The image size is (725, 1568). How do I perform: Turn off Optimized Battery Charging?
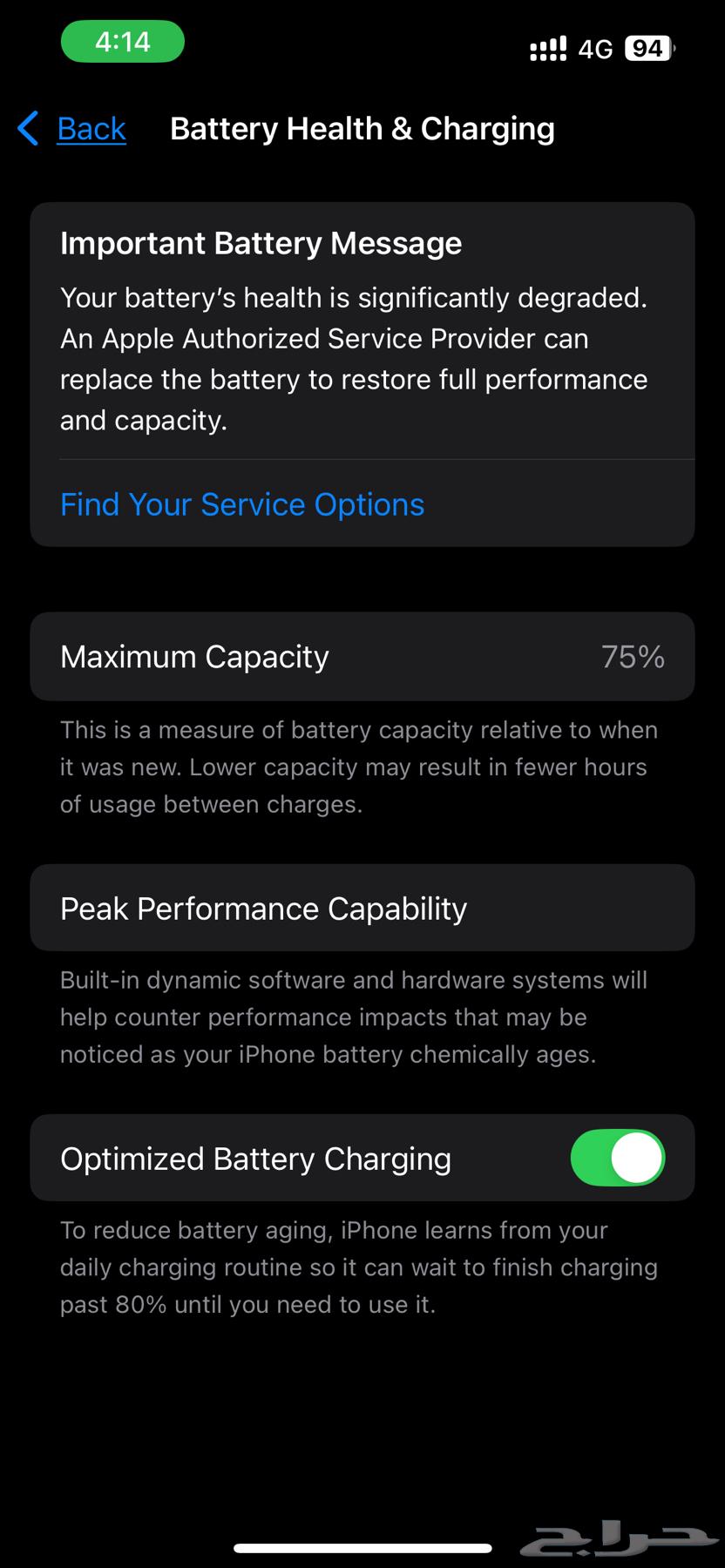click(x=617, y=1159)
